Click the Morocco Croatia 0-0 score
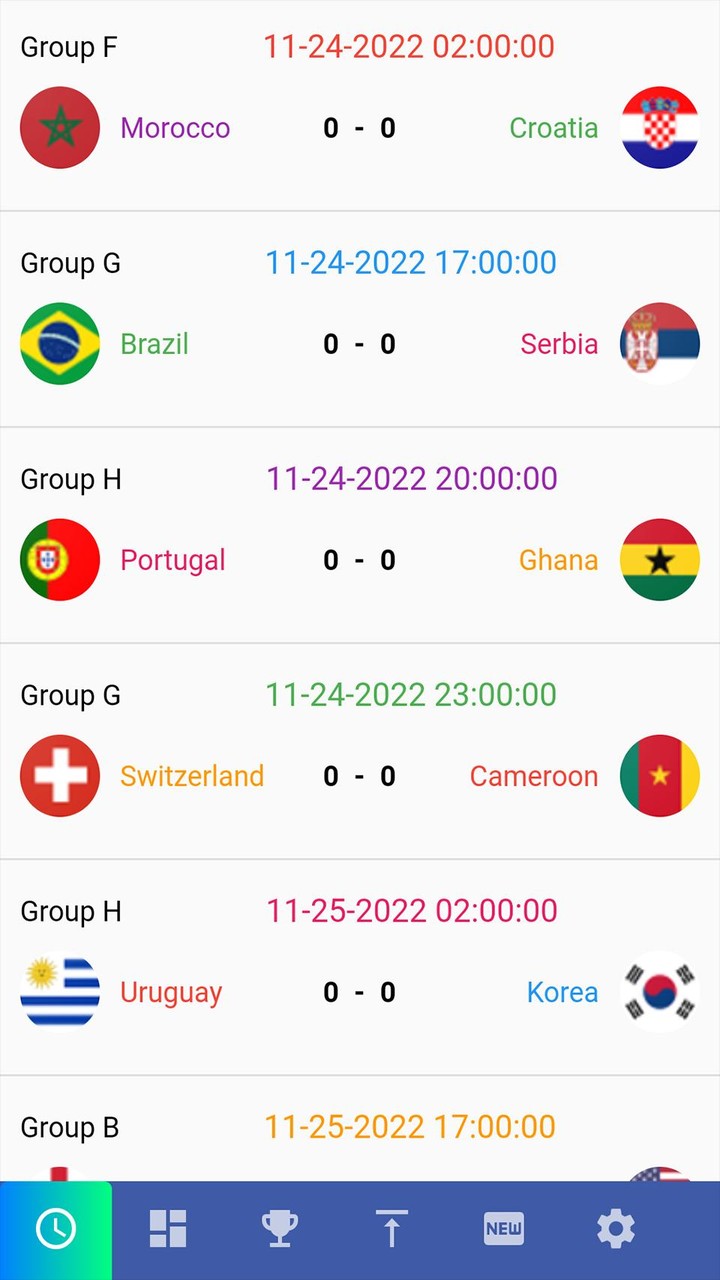Screen dimensions: 720x1280 tap(359, 127)
